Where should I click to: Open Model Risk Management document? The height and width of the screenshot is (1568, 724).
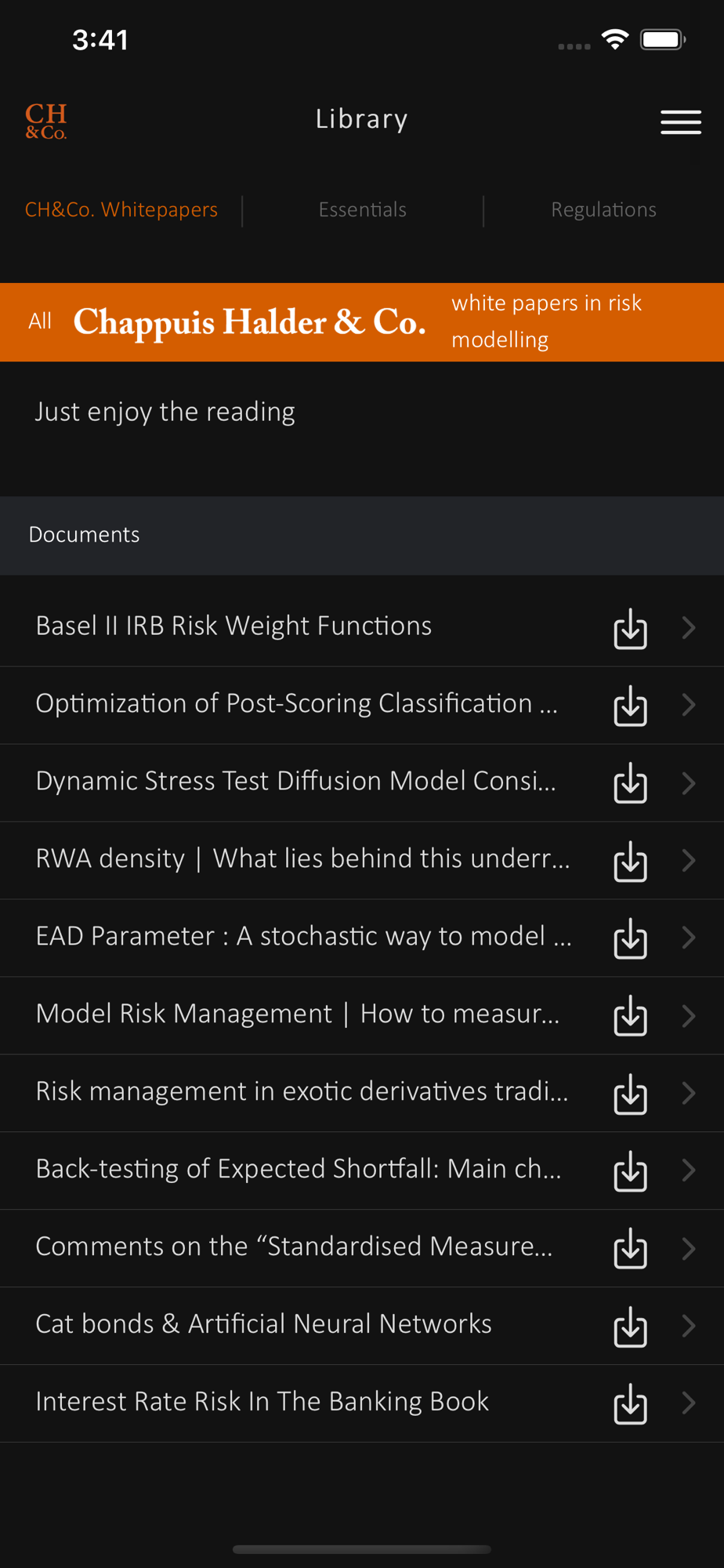[x=298, y=1014]
